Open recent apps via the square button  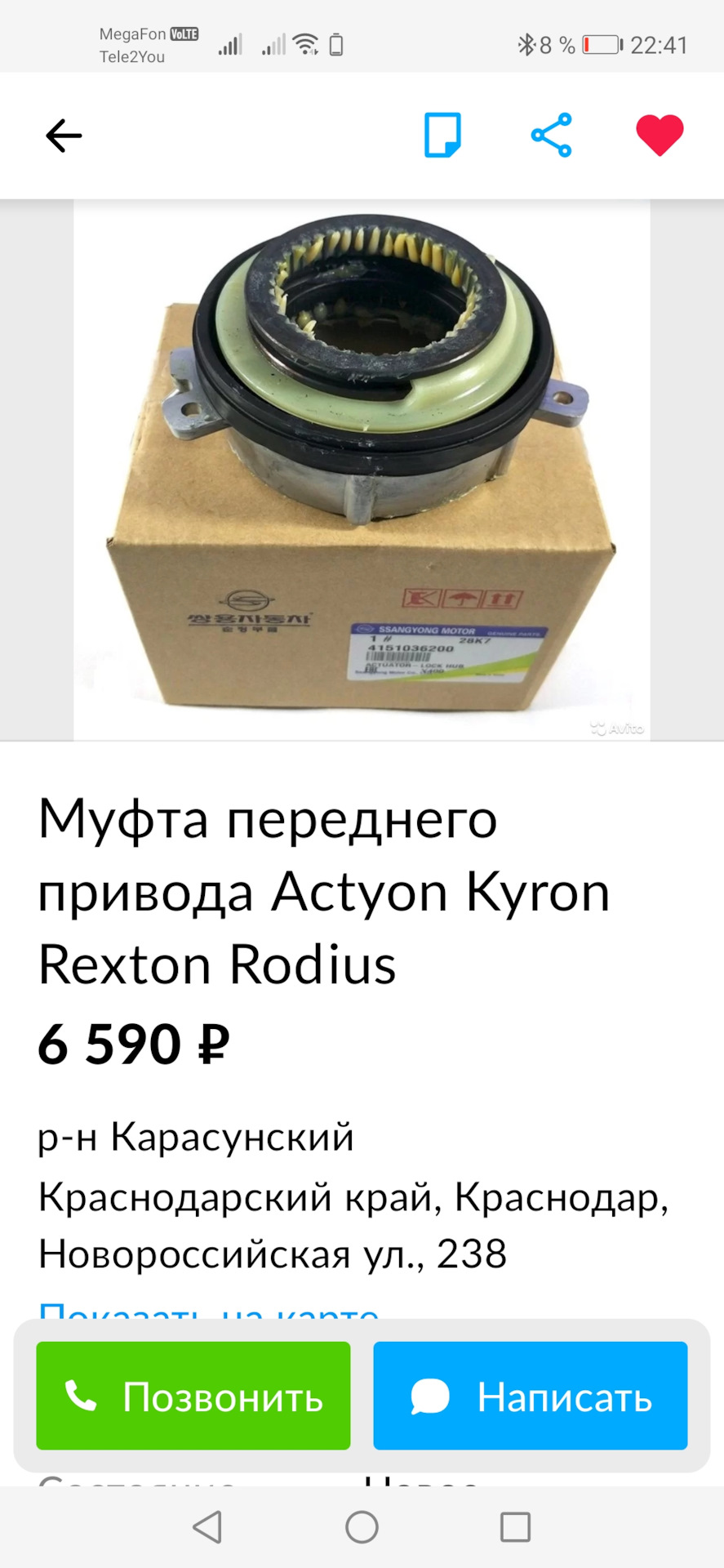pos(515,1526)
